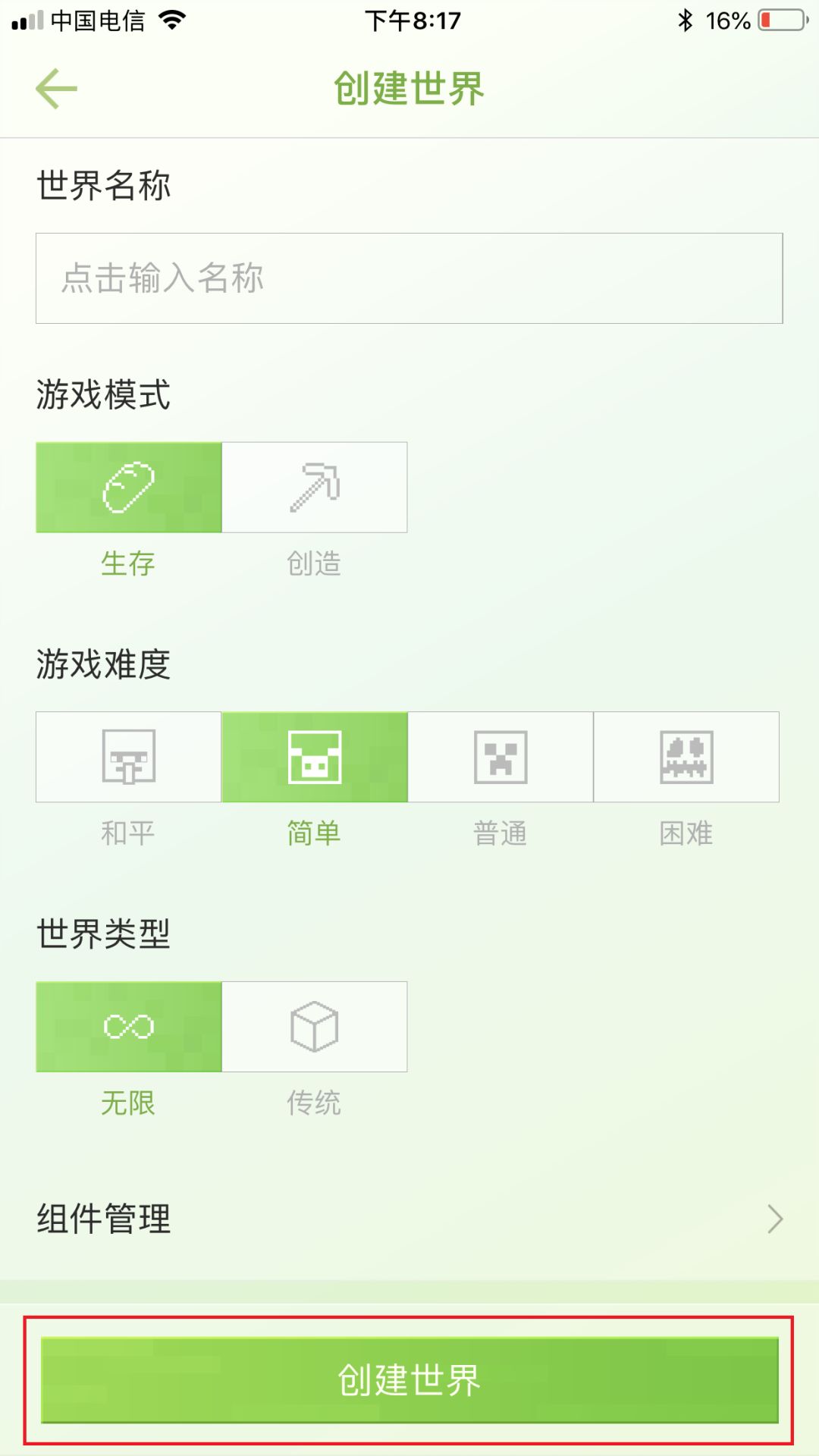
Task: Click the back arrow to leave page
Action: click(x=57, y=88)
